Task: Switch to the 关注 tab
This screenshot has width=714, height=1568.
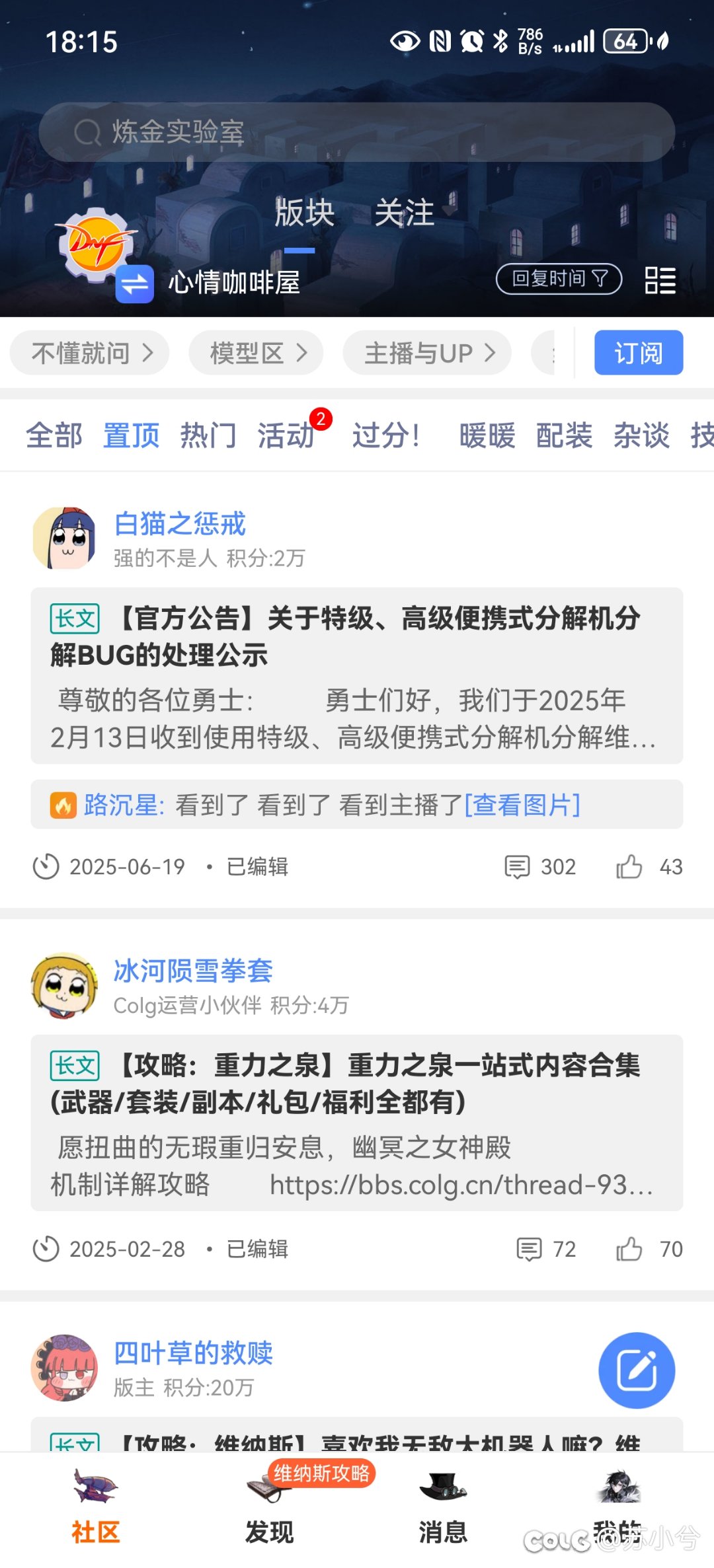Action: click(x=405, y=213)
